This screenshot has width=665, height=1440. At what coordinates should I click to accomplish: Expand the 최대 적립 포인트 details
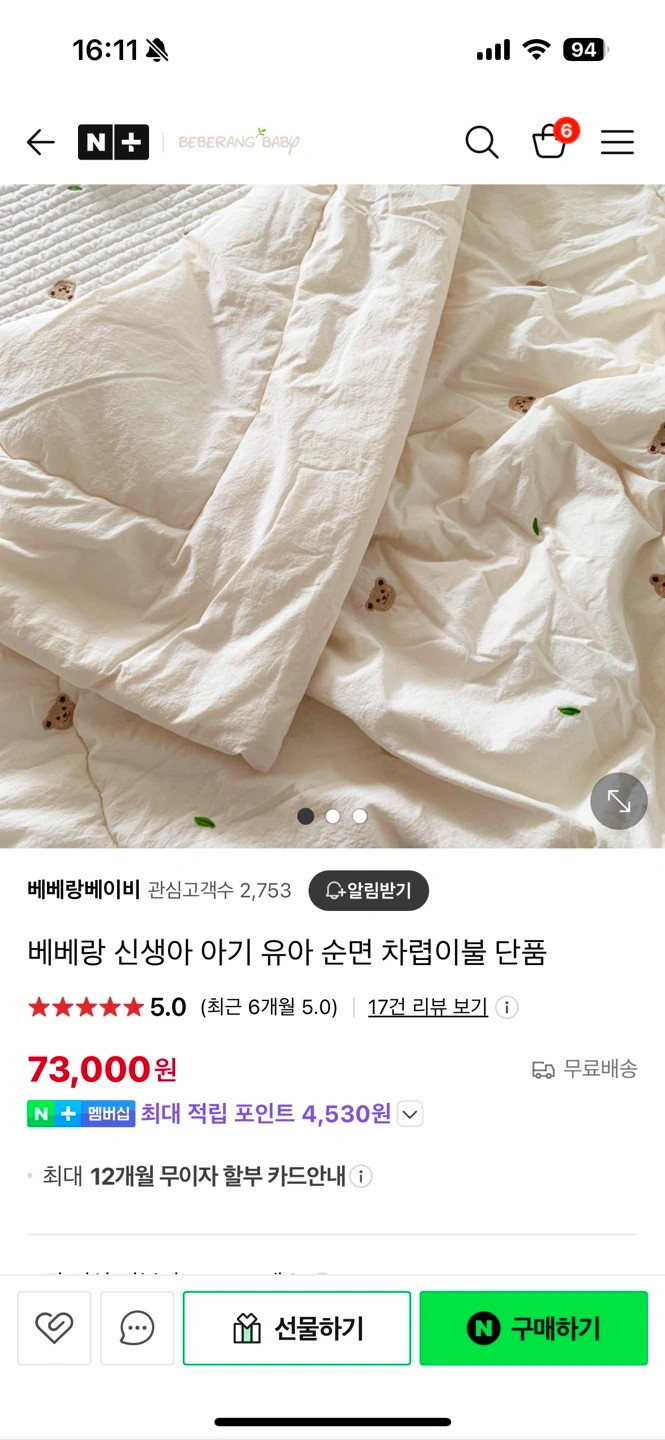(410, 1114)
